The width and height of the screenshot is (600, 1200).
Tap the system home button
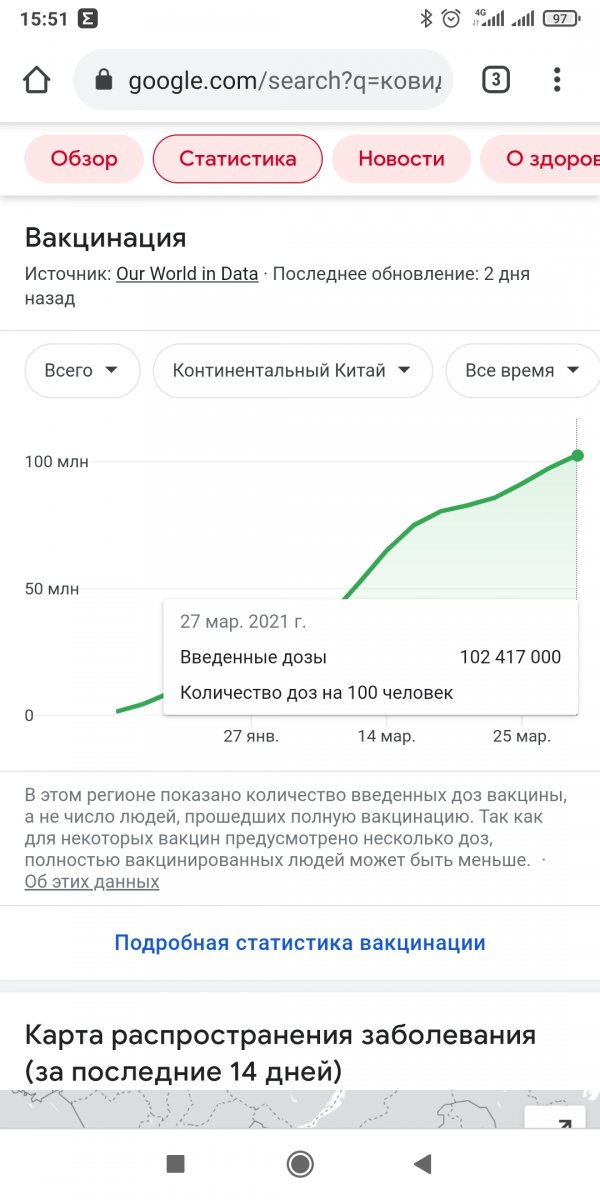[x=300, y=1163]
